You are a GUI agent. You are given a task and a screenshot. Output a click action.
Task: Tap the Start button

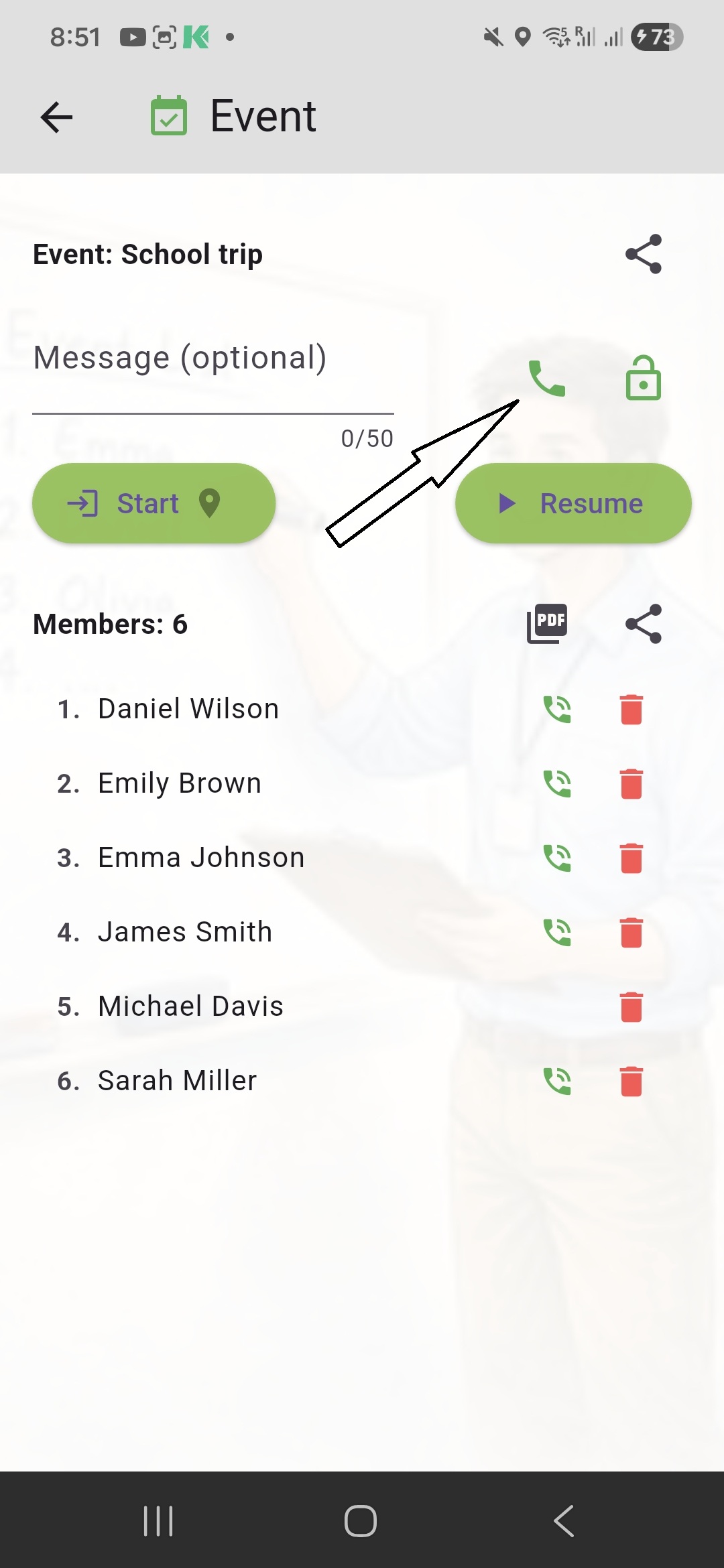154,503
